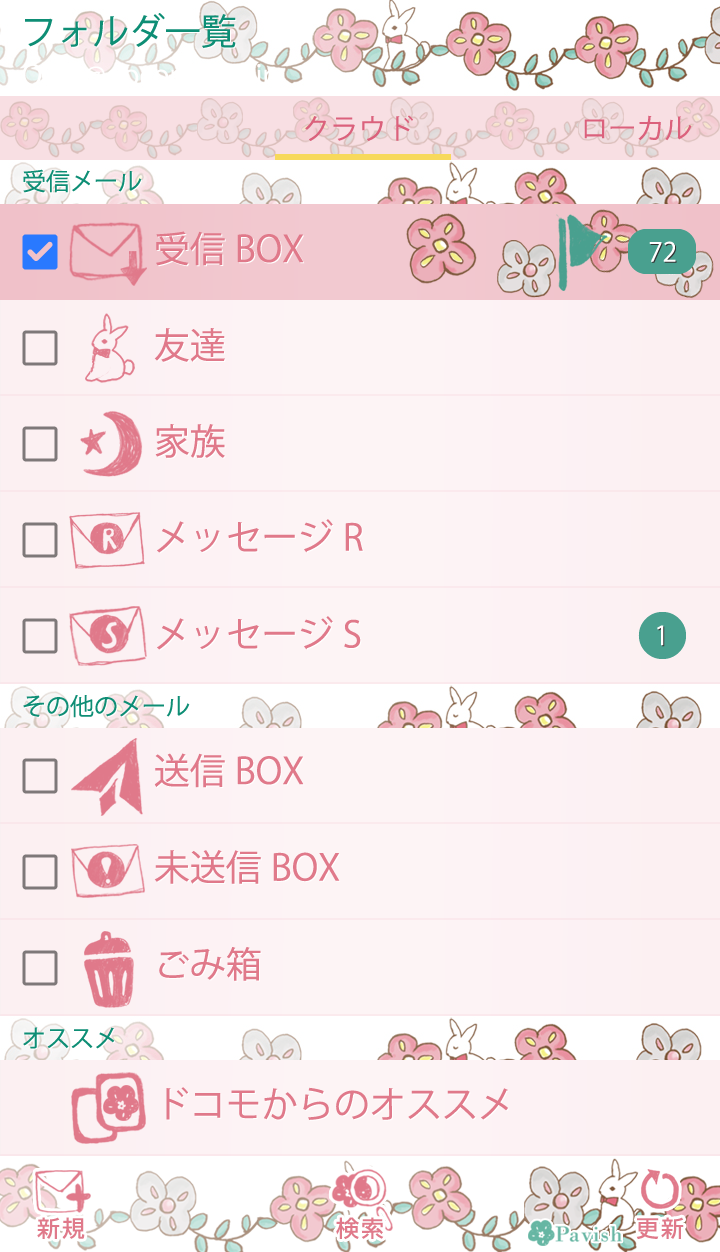Viewport: 720px width, 1252px height.
Task: Uncheck the 受信 BOX checkbox
Action: pos(40,252)
